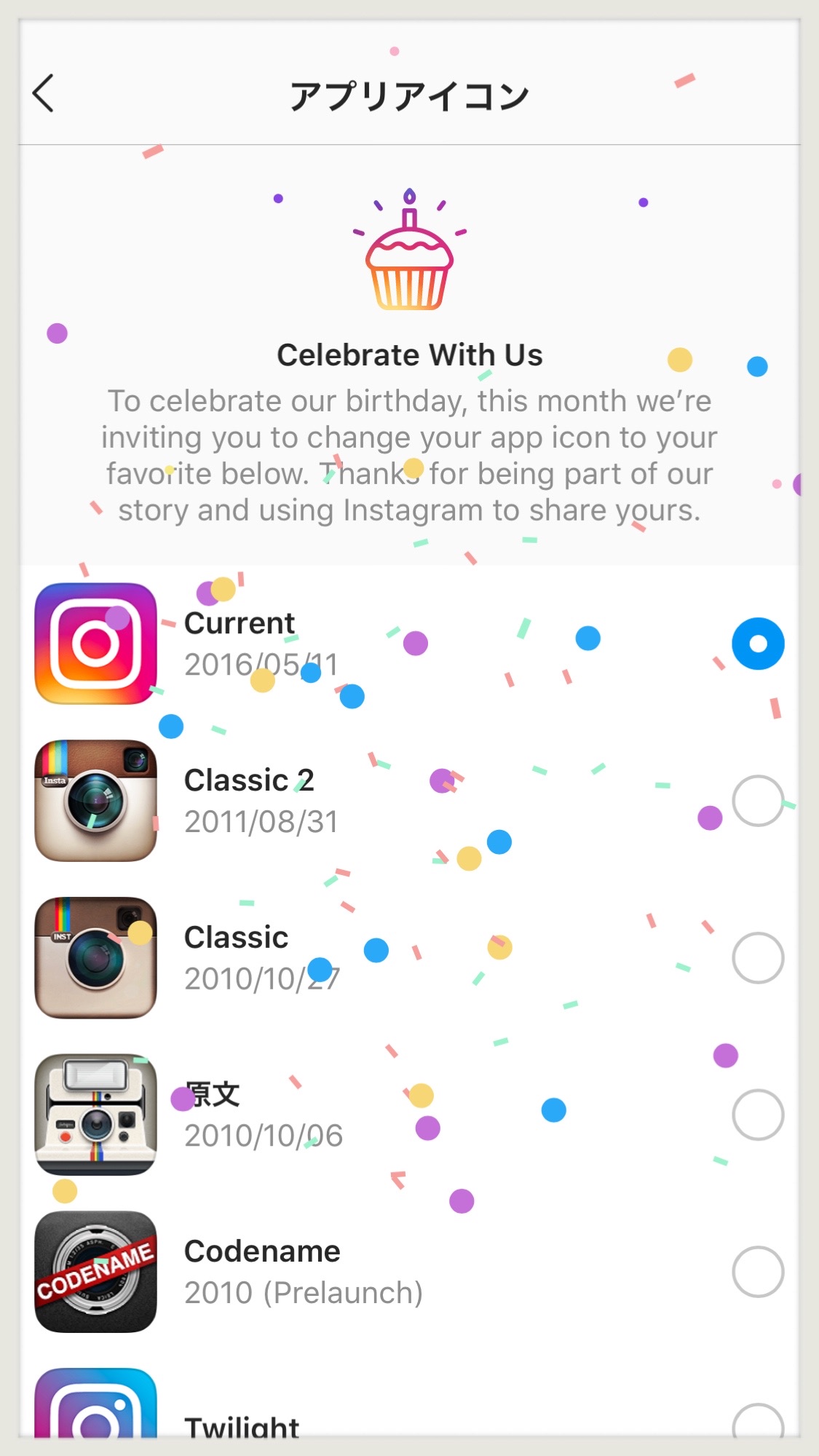Go back from the app icon screen

44,93
